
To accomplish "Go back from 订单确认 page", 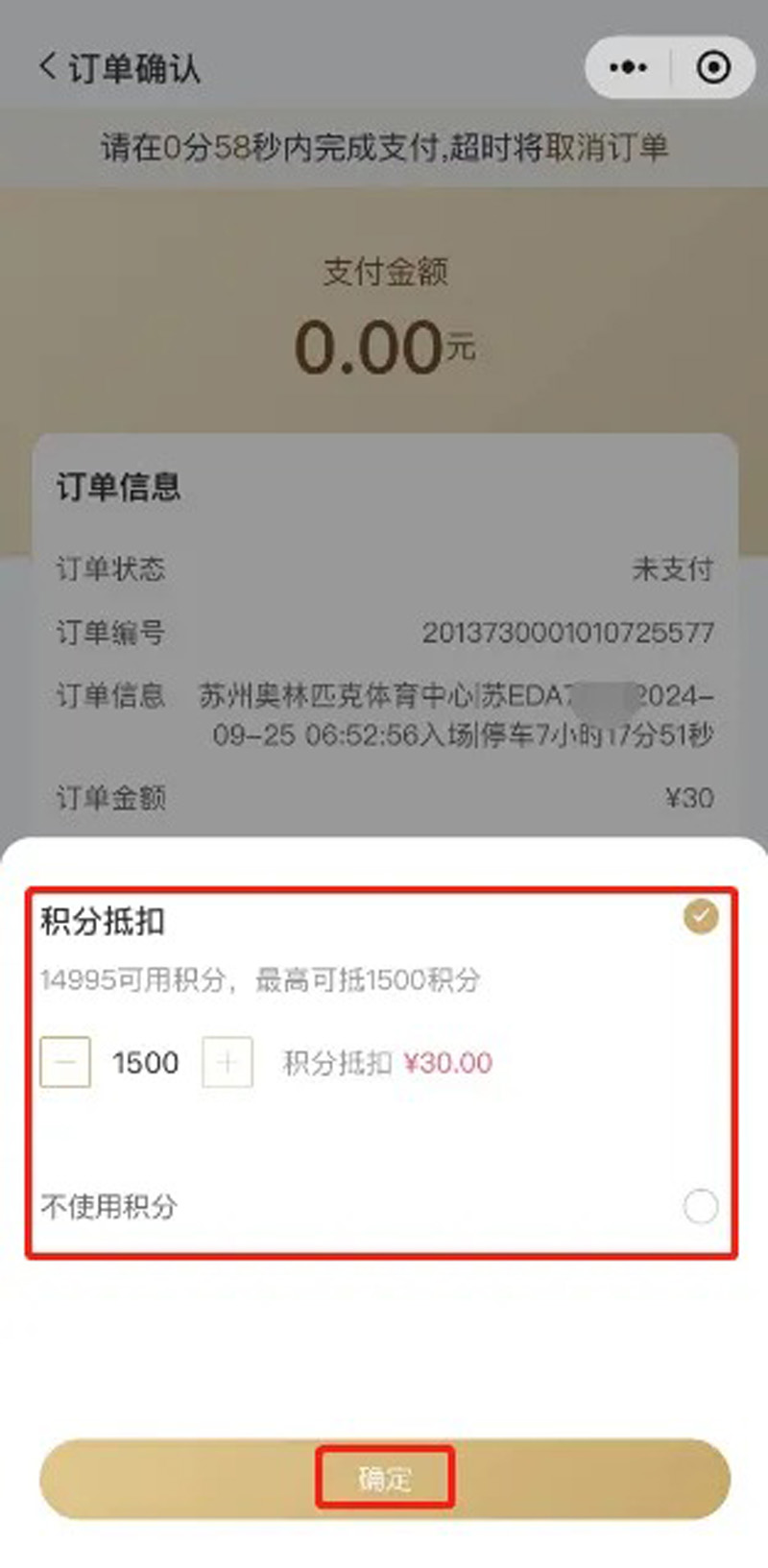I will pos(48,67).
